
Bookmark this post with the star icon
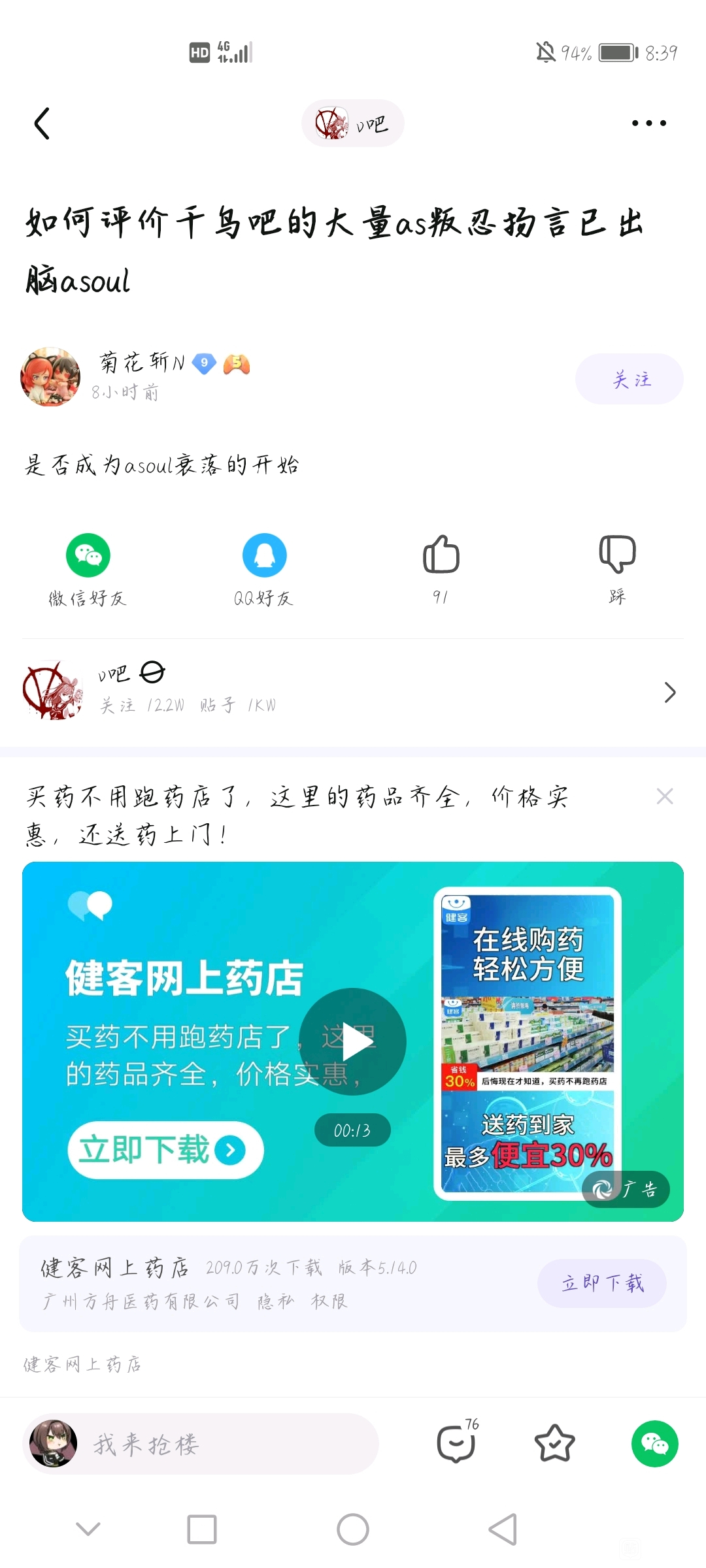554,1444
